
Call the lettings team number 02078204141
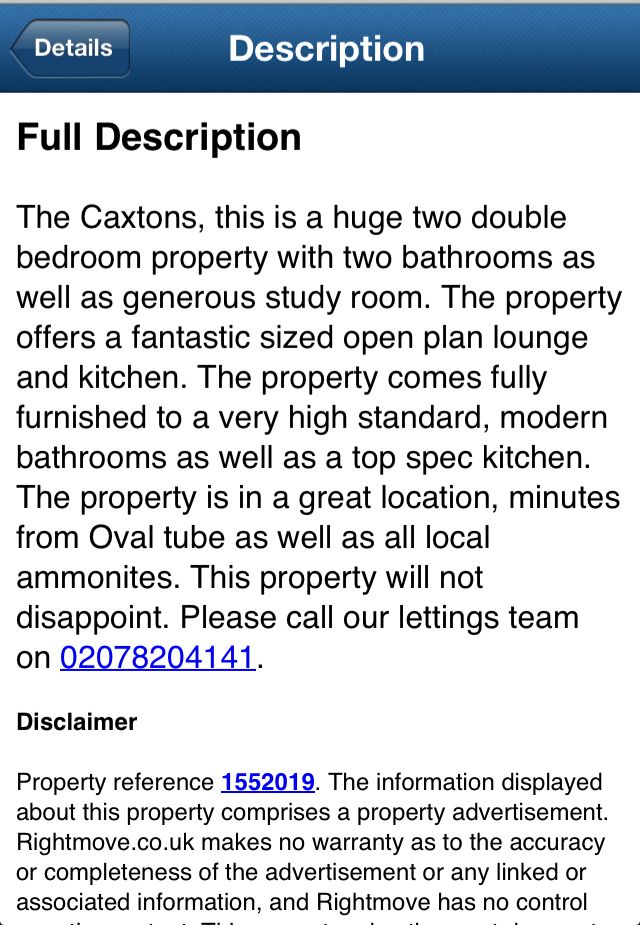click(158, 657)
